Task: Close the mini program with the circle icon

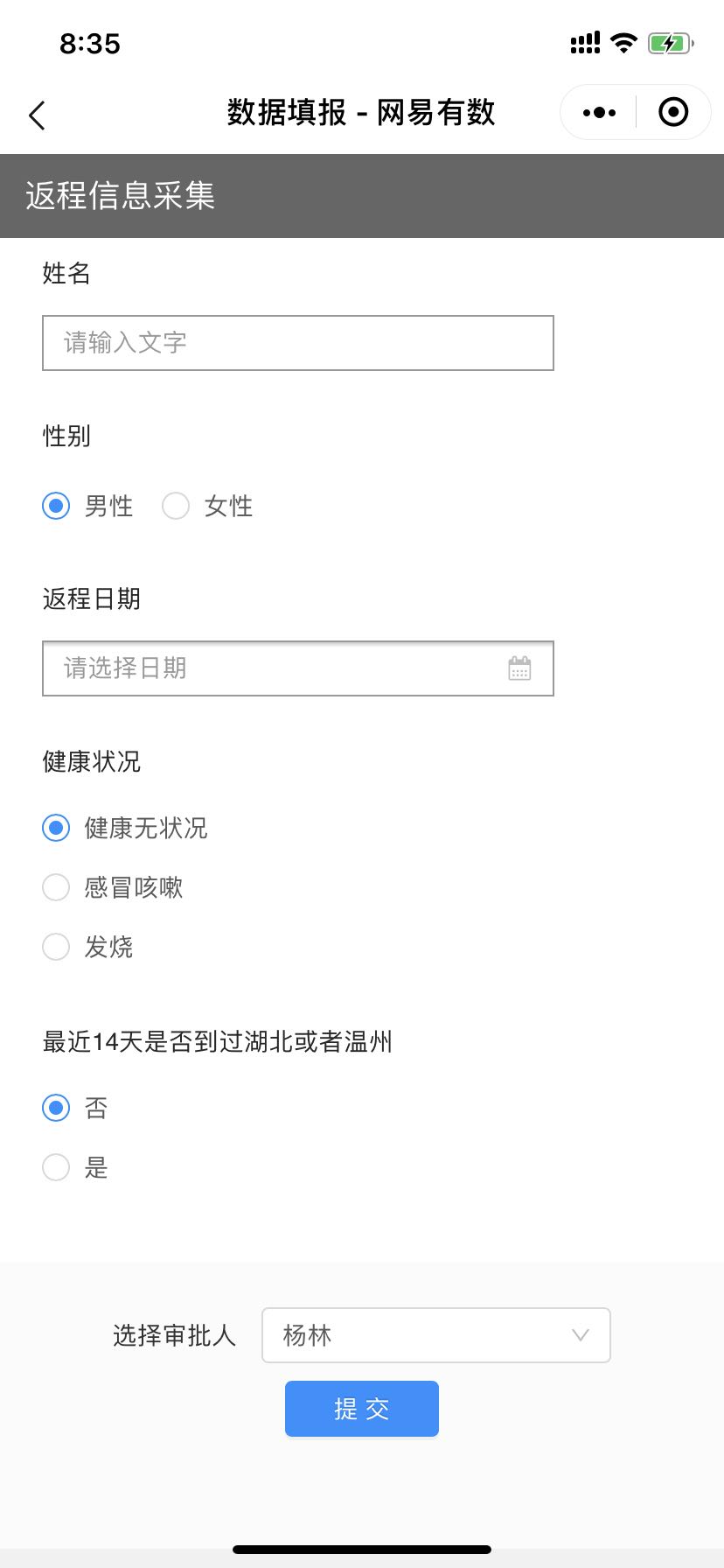Action: click(x=673, y=112)
